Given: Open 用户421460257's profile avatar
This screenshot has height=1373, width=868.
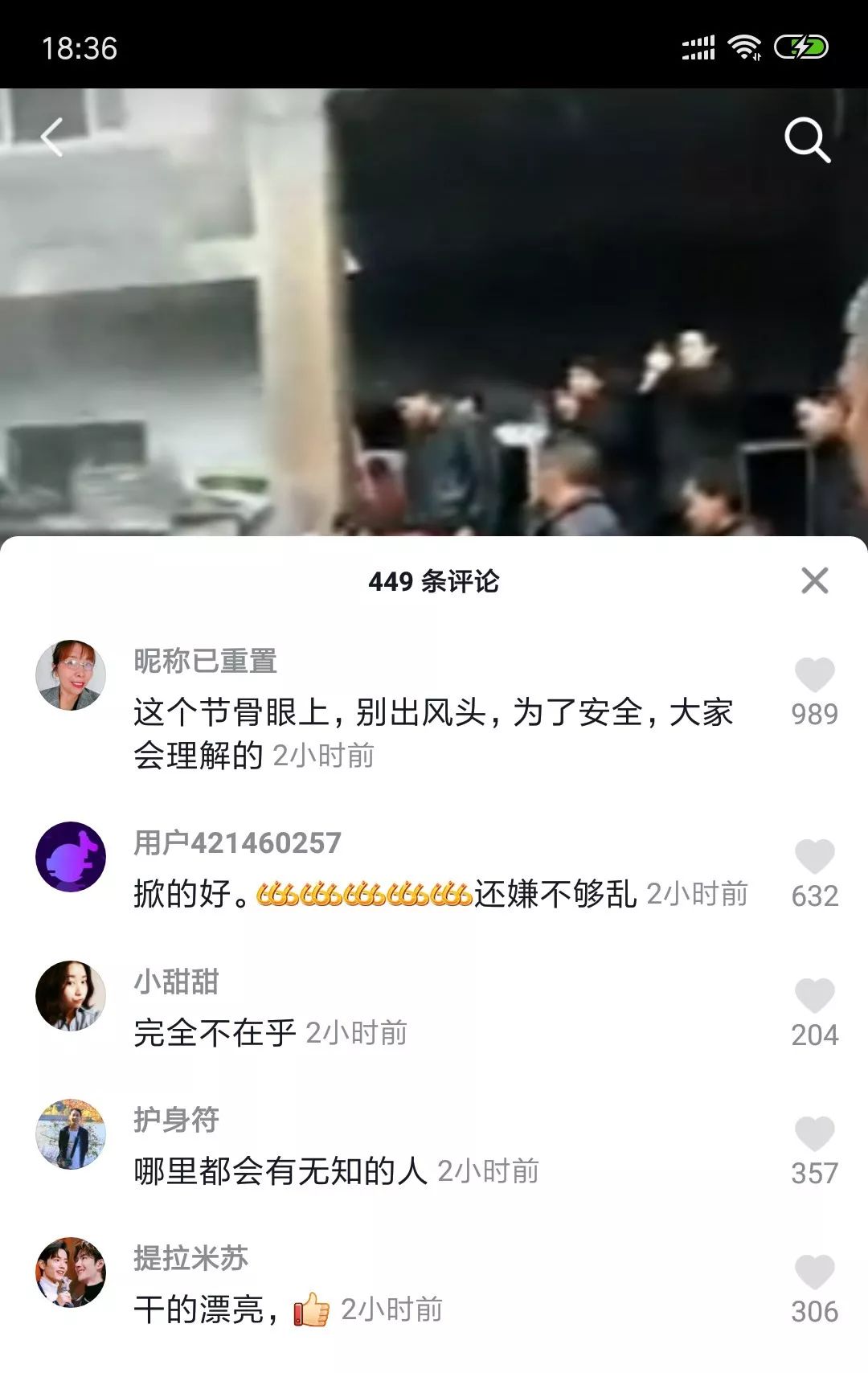Looking at the screenshot, I should (71, 857).
